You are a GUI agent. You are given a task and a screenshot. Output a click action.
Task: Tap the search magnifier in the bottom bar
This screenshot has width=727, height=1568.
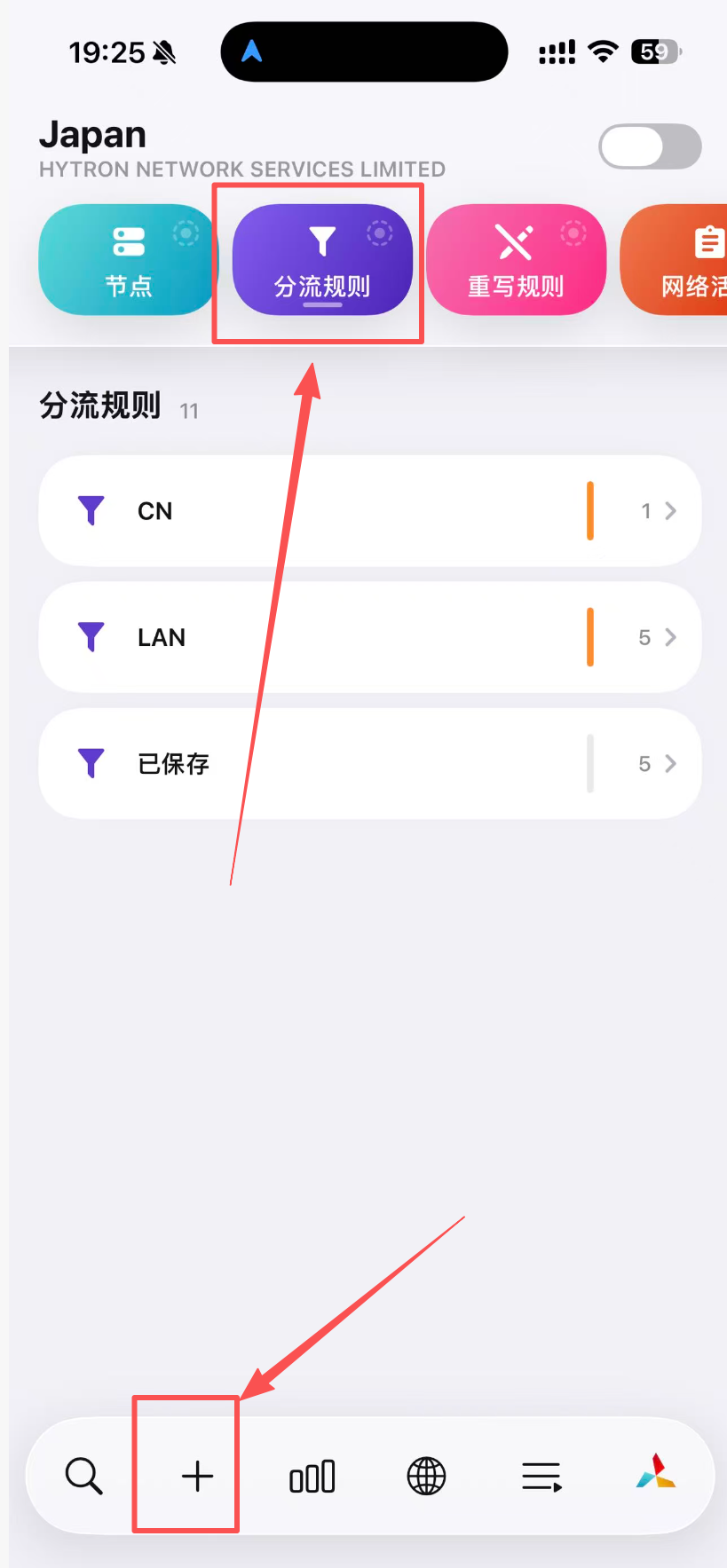coord(84,1477)
